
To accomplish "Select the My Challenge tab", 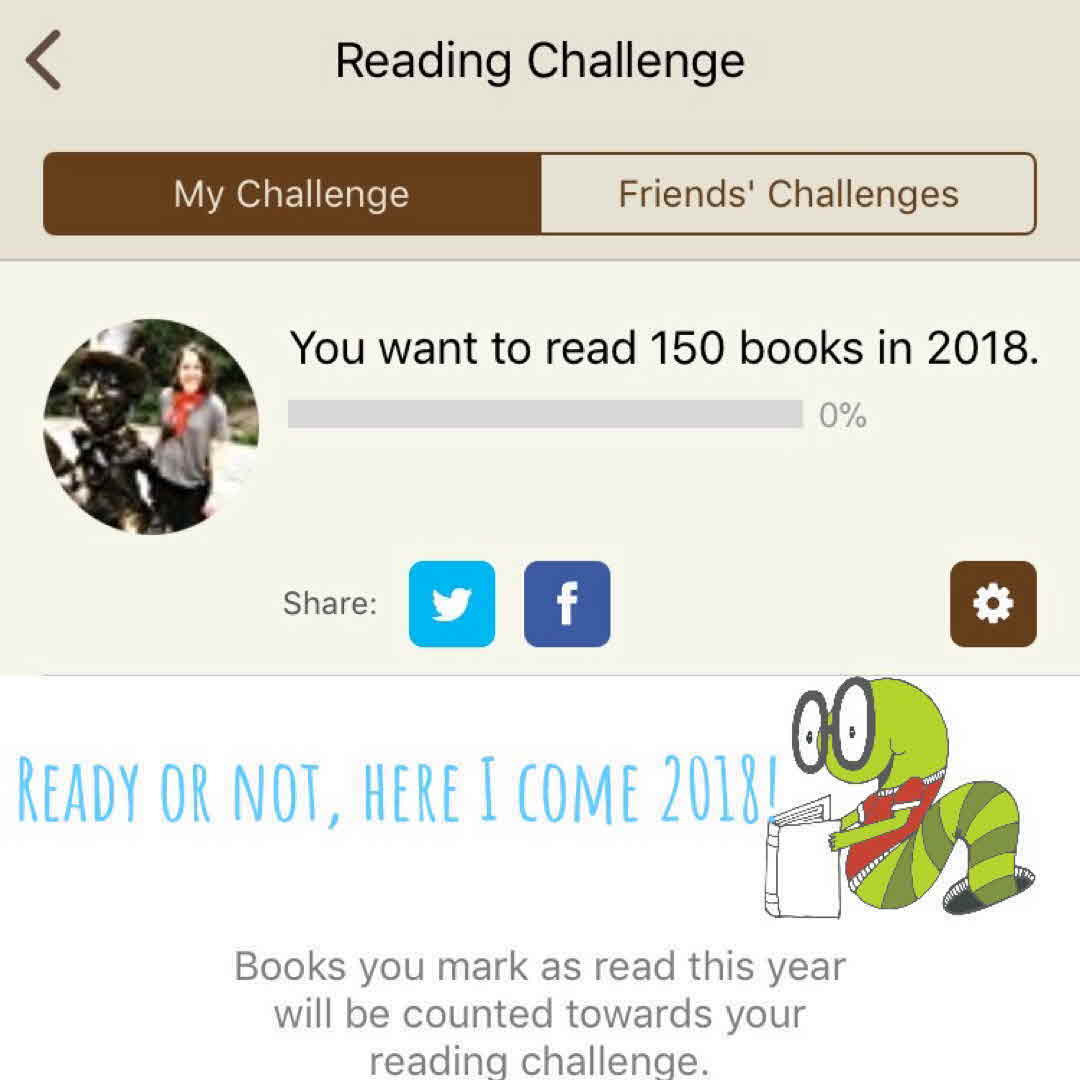I will (x=292, y=194).
